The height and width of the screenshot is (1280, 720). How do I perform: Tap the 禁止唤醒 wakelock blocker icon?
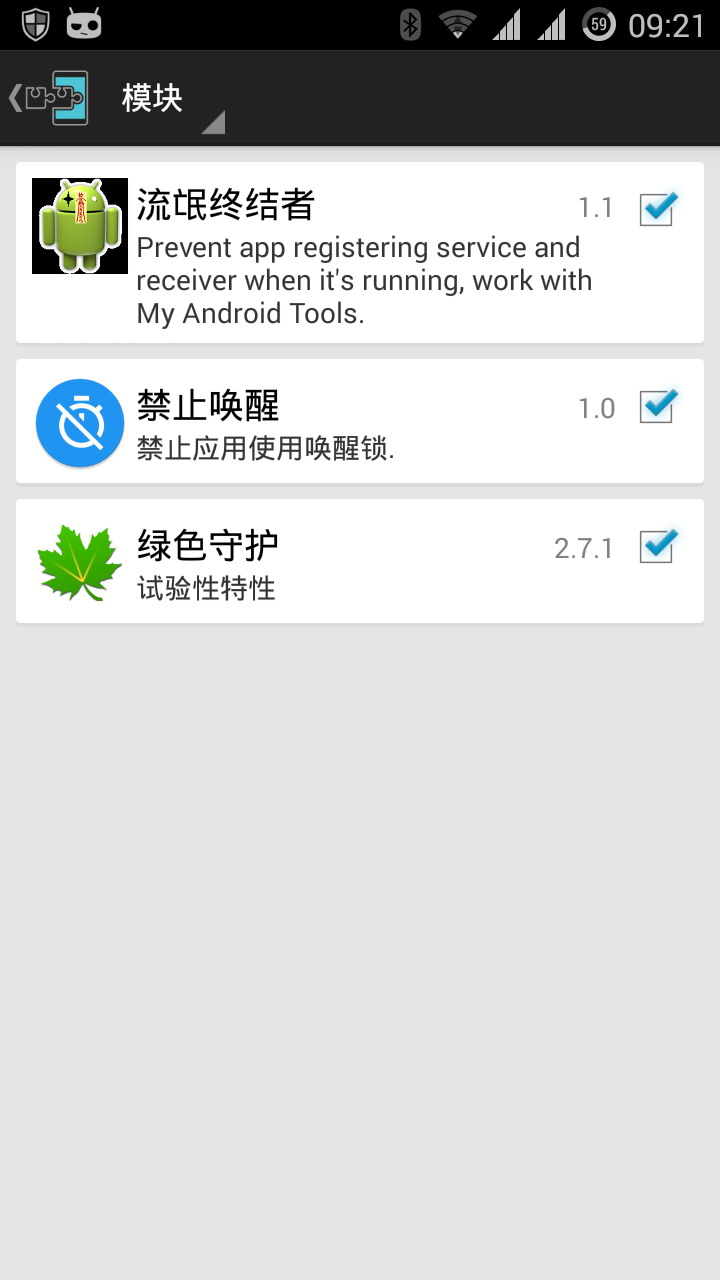click(79, 421)
